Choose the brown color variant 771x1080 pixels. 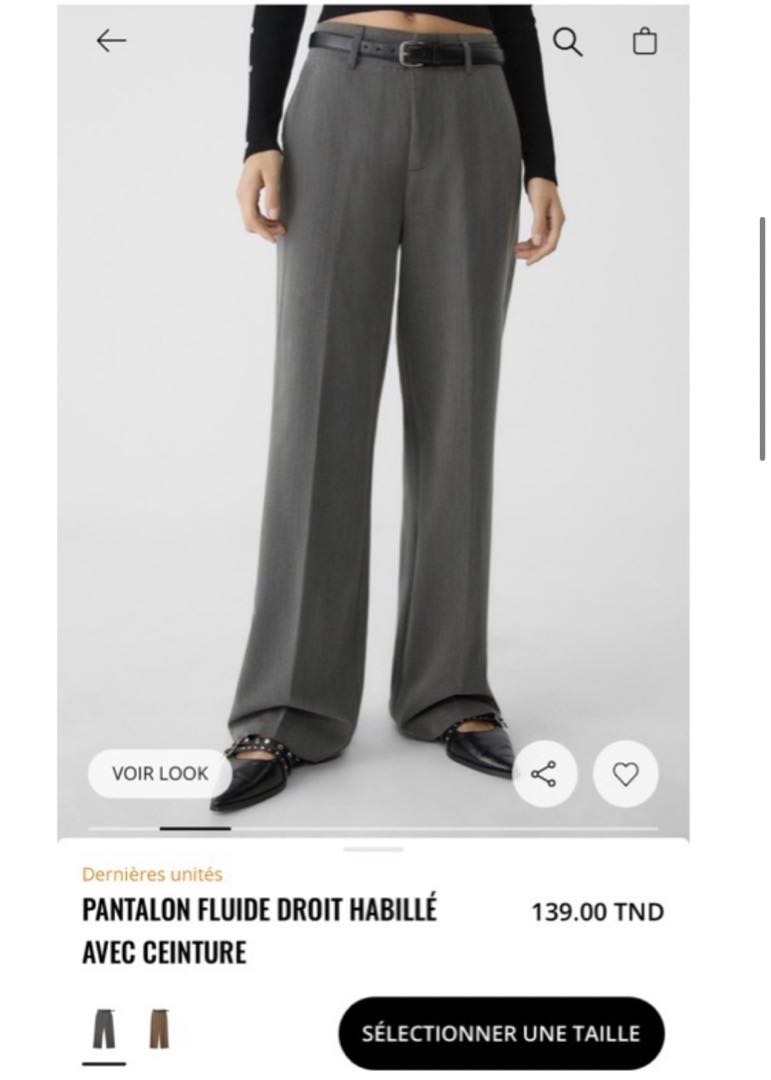pyautogui.click(x=159, y=1029)
